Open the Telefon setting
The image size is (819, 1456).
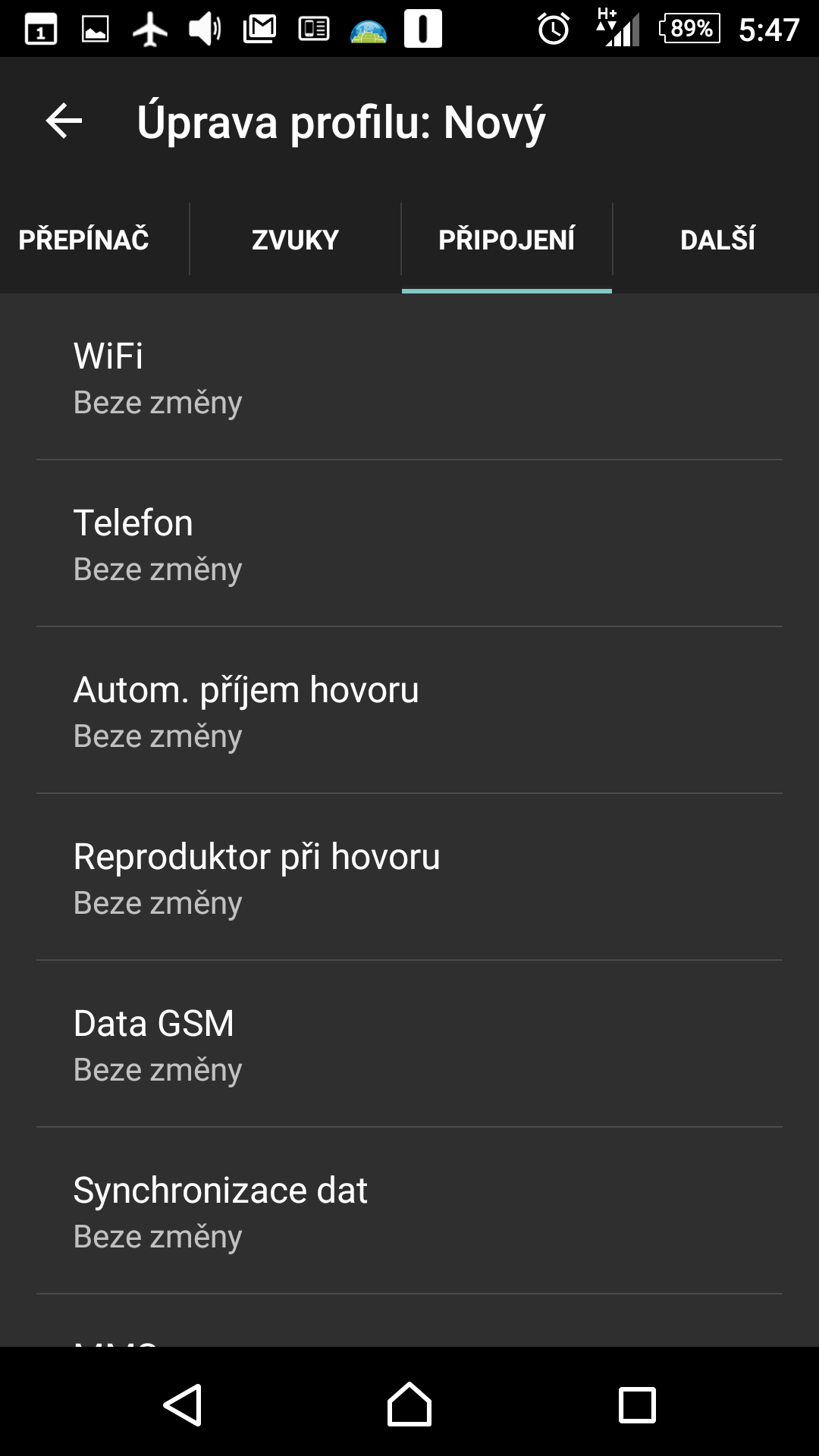coord(409,544)
